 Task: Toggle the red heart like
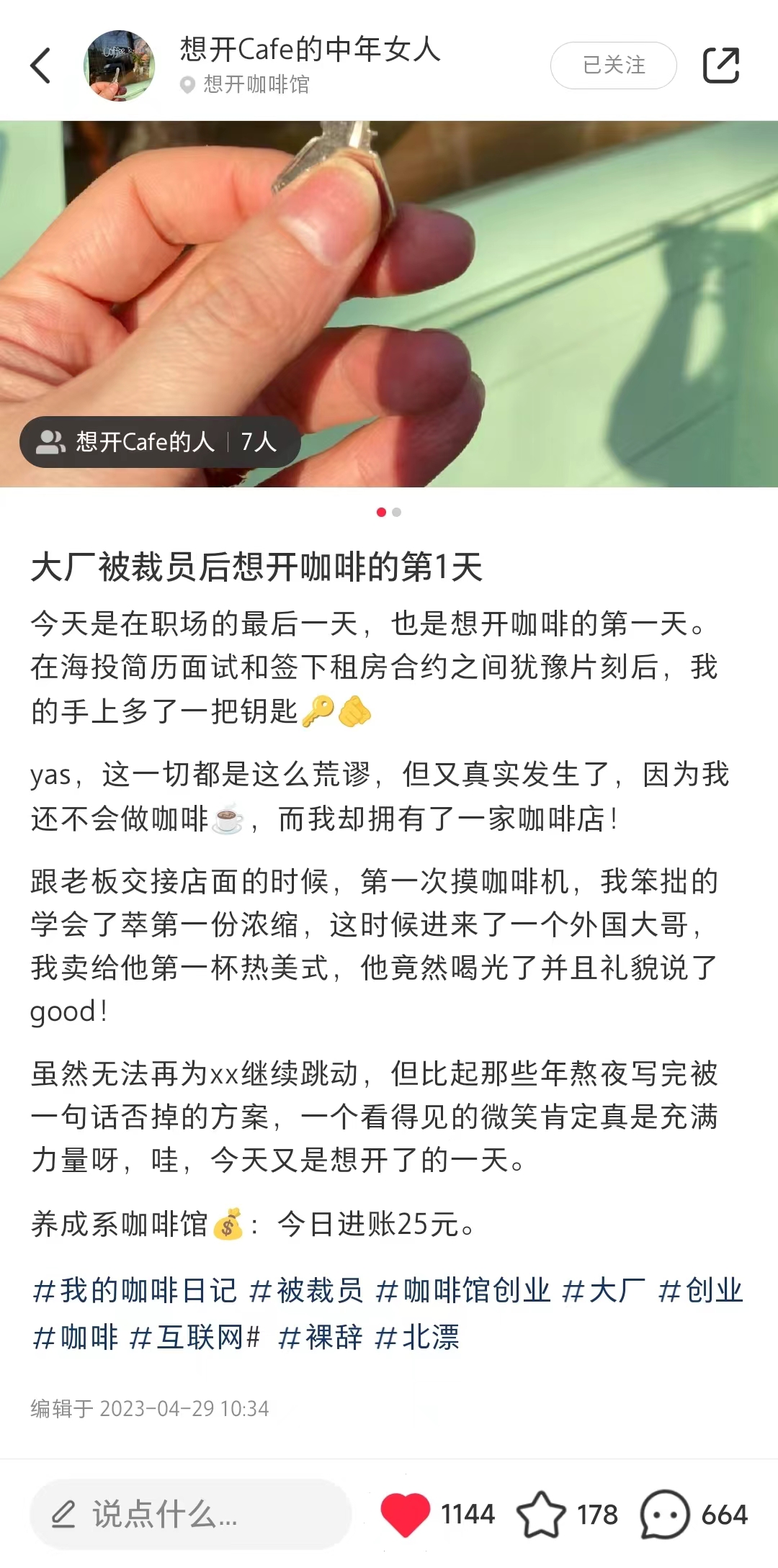(405, 1514)
